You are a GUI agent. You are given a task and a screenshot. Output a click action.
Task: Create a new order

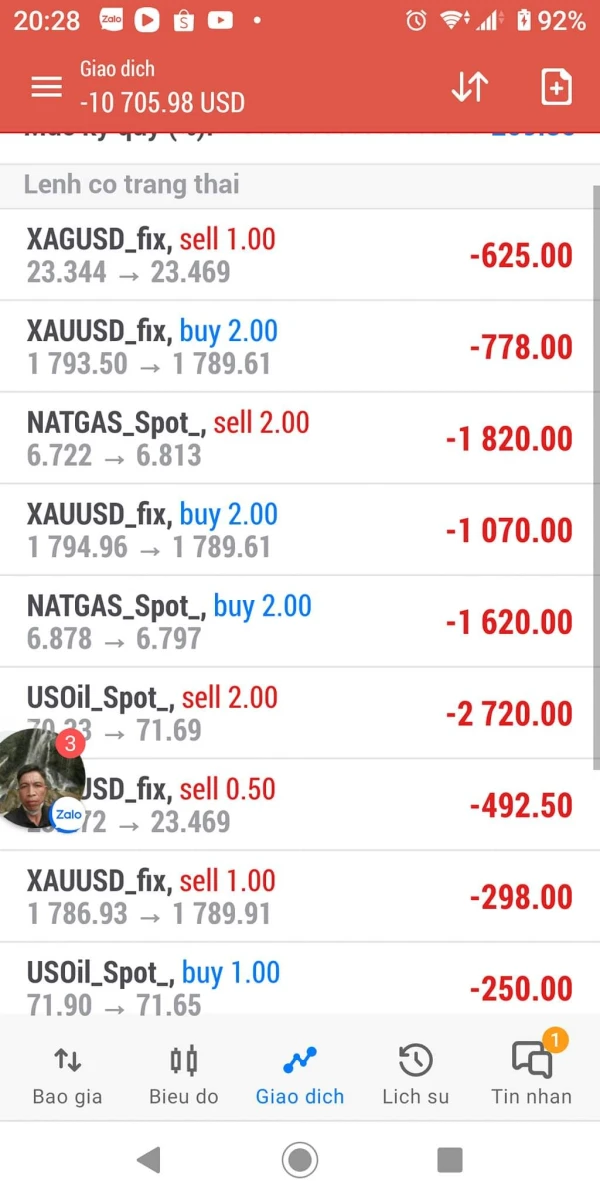click(x=556, y=87)
